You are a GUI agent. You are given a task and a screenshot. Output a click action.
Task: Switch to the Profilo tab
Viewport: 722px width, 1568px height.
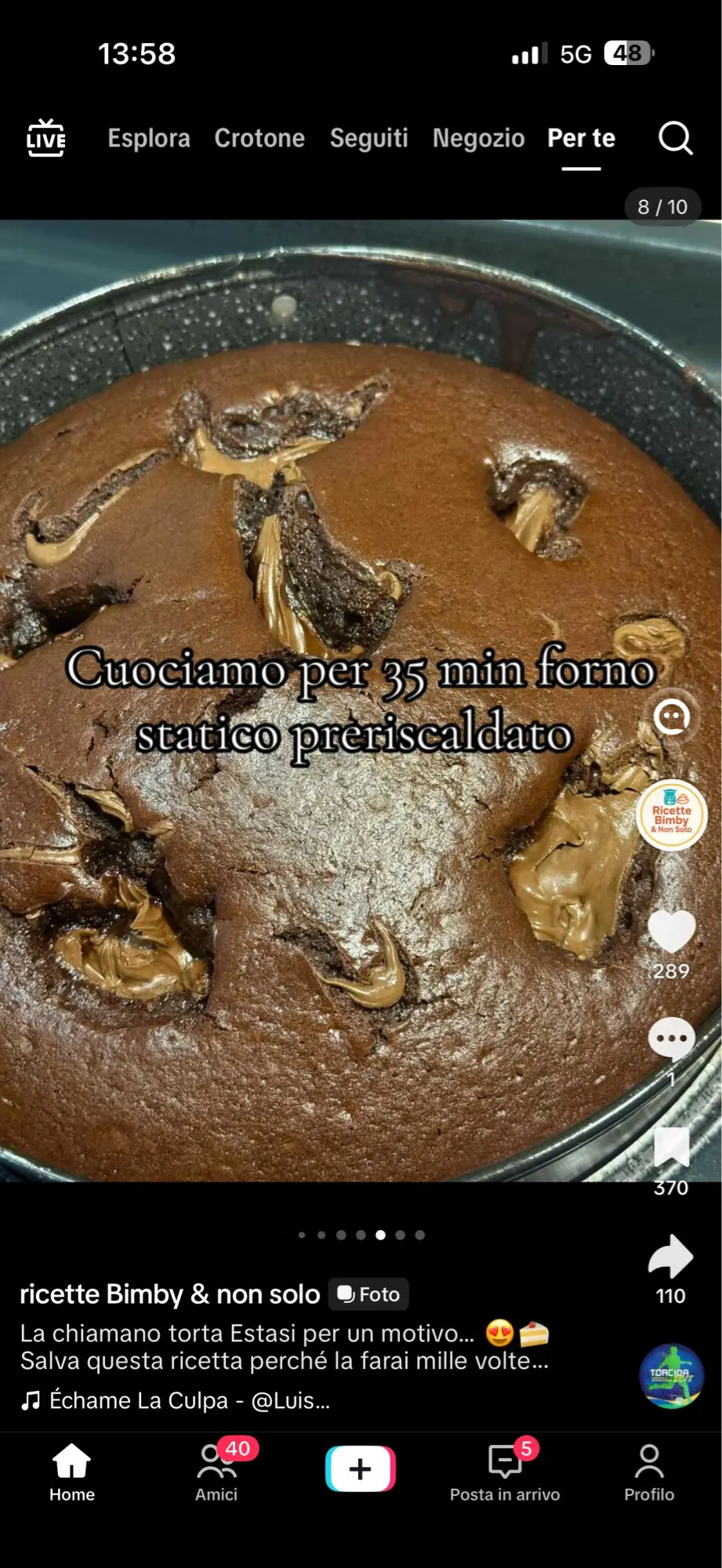pyautogui.click(x=649, y=1473)
